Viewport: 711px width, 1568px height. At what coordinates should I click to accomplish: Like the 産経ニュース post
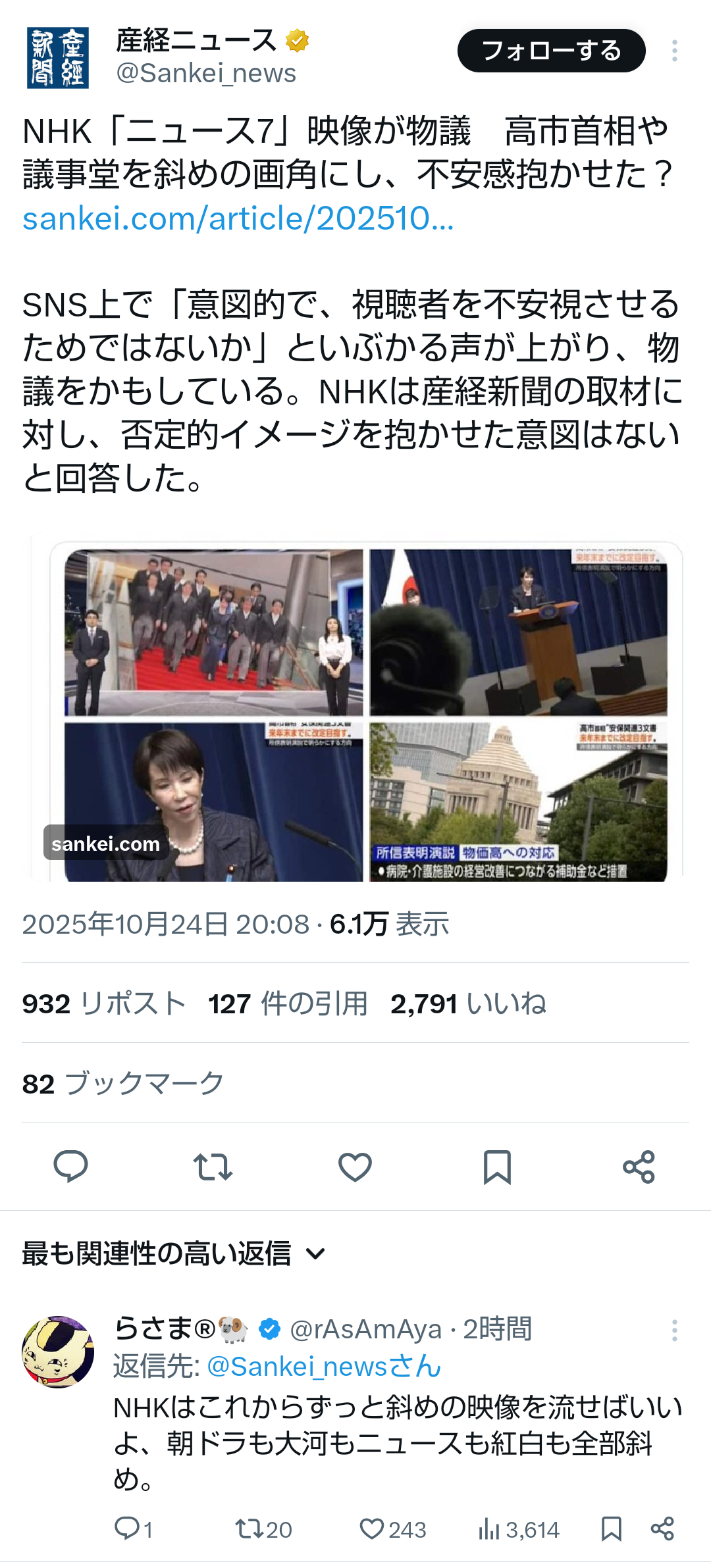tap(355, 1167)
